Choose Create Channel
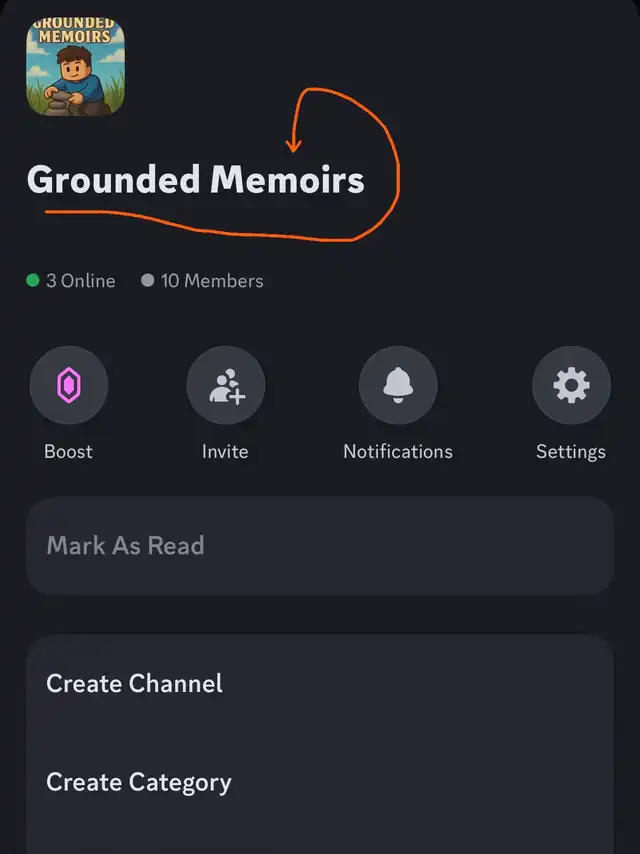The height and width of the screenshot is (854, 640). pos(319,684)
